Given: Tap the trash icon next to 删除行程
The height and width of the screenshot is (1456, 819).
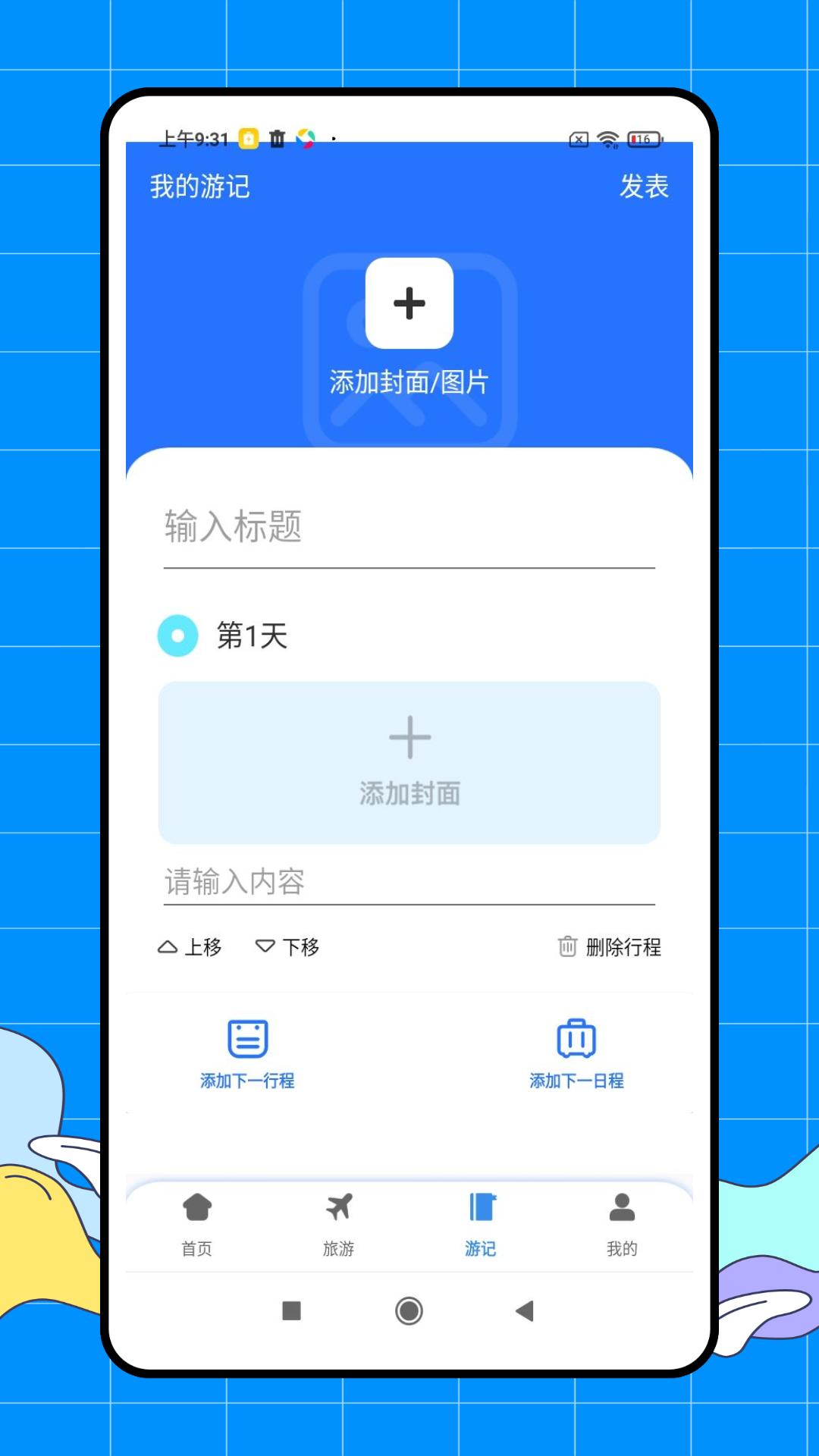Looking at the screenshot, I should pyautogui.click(x=566, y=947).
